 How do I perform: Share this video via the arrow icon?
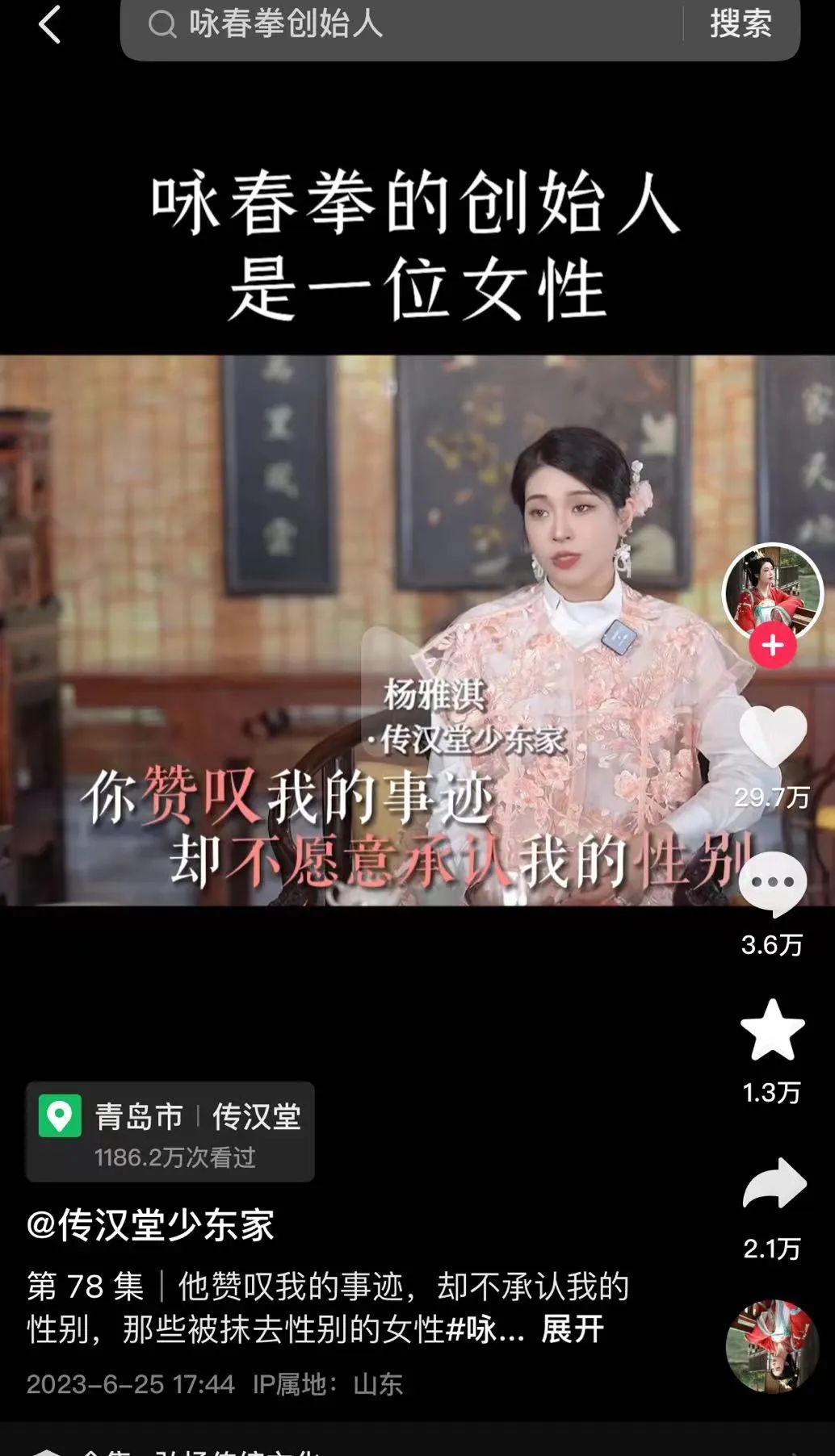coord(774,1183)
